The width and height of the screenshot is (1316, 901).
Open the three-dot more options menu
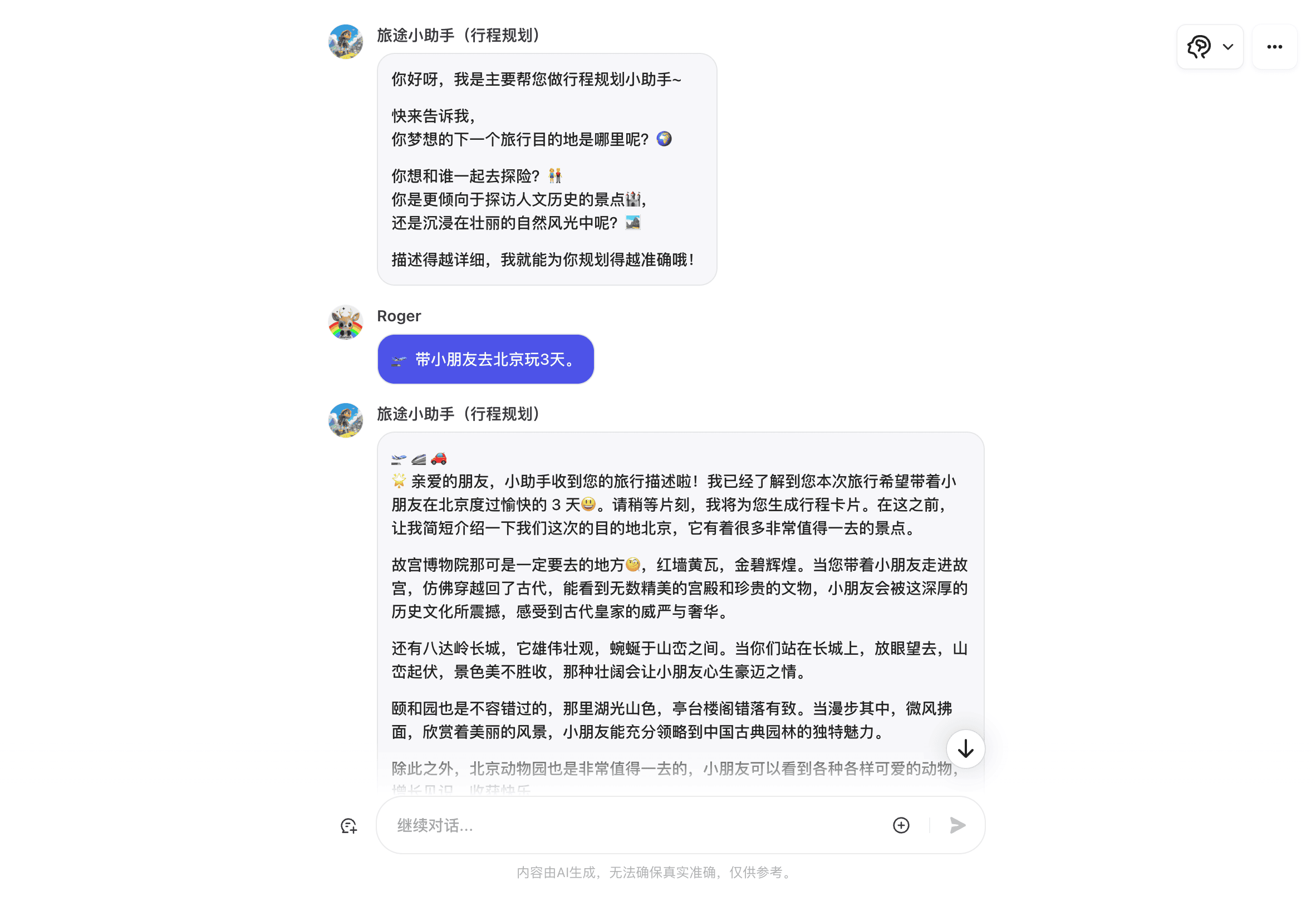point(1274,47)
